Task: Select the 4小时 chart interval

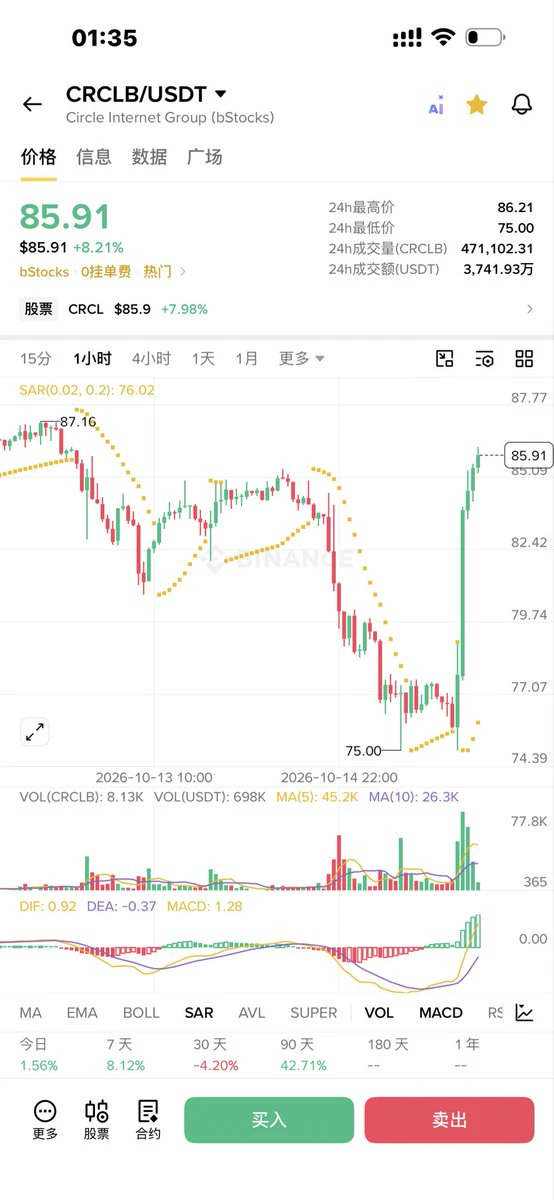Action: point(151,359)
